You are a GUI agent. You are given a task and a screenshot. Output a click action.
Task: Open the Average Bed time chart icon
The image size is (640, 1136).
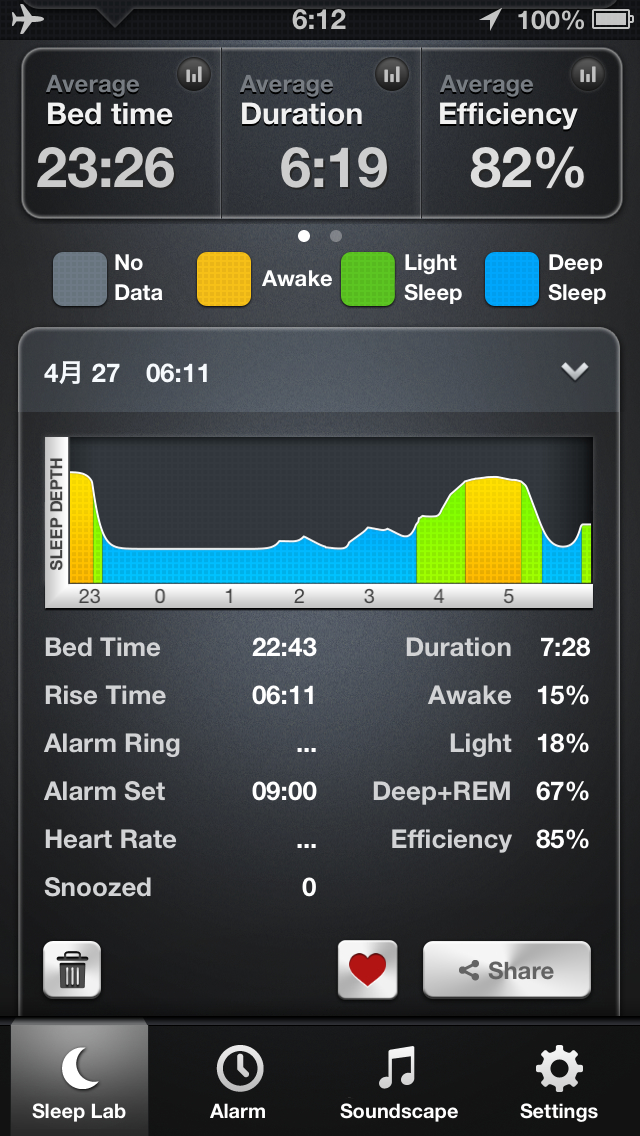click(x=193, y=74)
